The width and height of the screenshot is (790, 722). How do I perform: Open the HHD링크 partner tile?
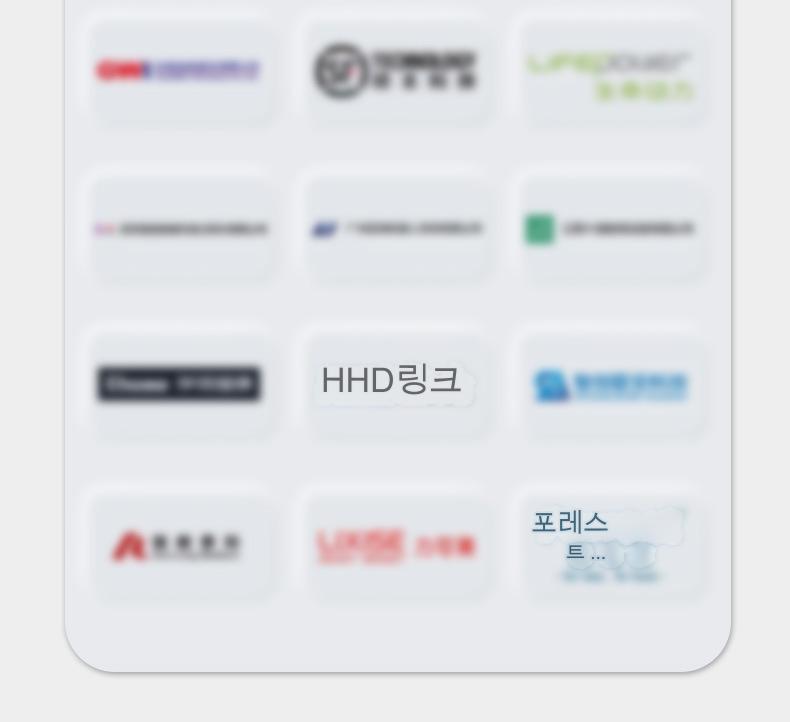pos(398,384)
